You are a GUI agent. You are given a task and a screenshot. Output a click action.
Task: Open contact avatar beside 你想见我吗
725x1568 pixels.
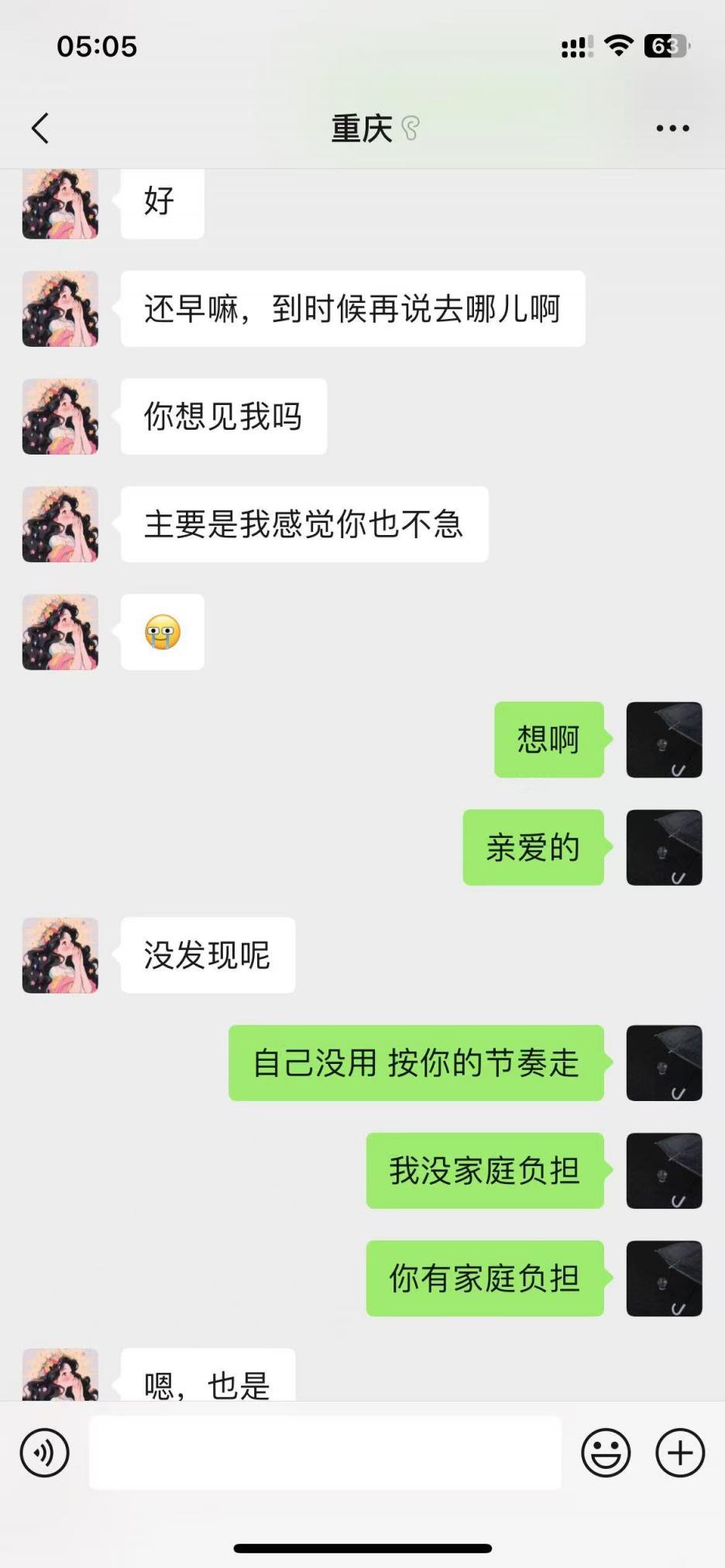point(60,417)
